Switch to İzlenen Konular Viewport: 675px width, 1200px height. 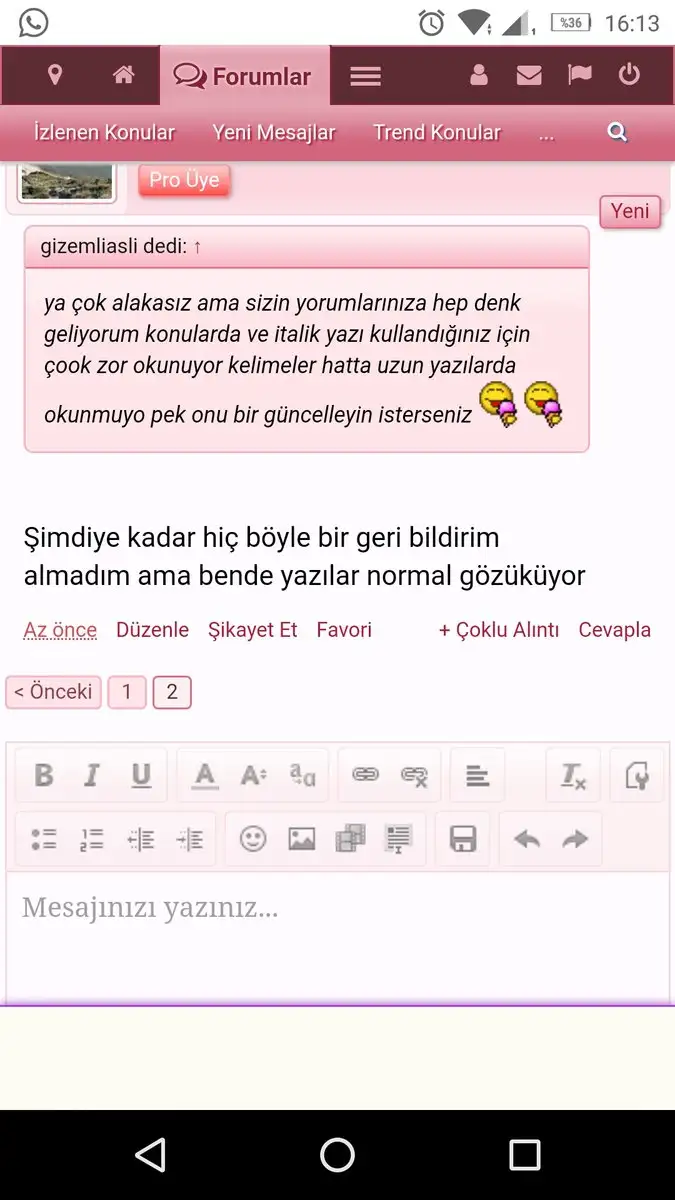tap(104, 133)
